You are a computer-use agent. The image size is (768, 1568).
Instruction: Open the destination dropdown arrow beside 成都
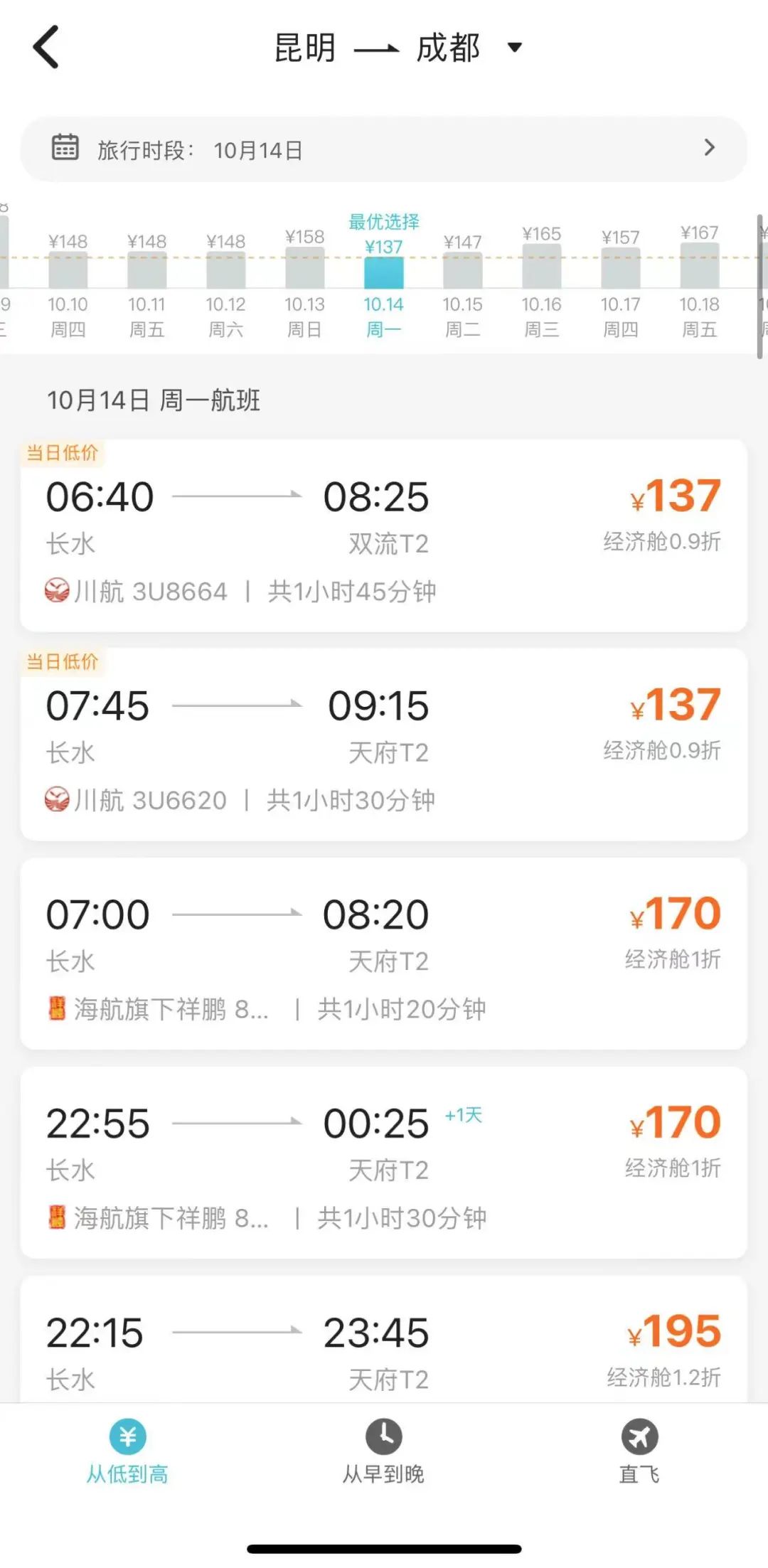(x=514, y=48)
